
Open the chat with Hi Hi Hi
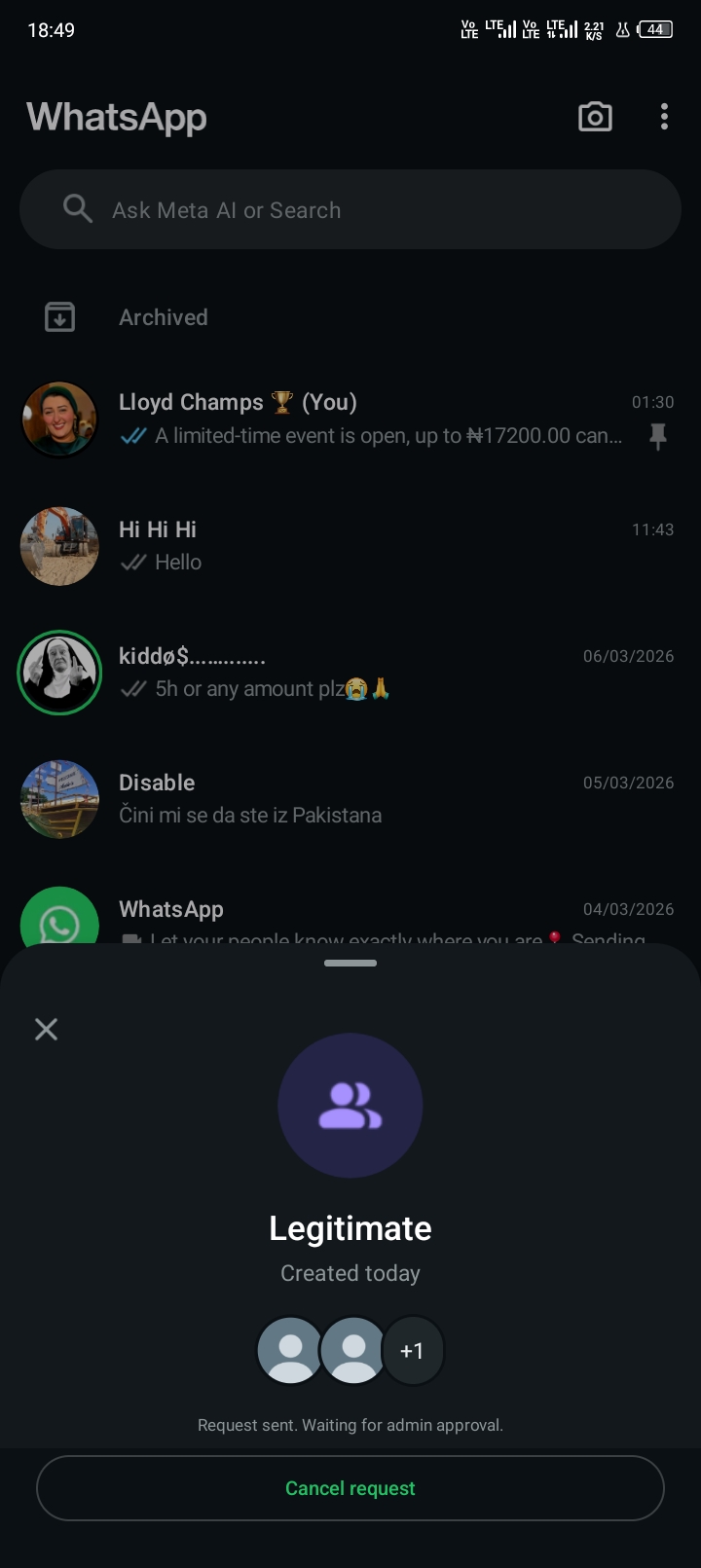(x=370, y=546)
